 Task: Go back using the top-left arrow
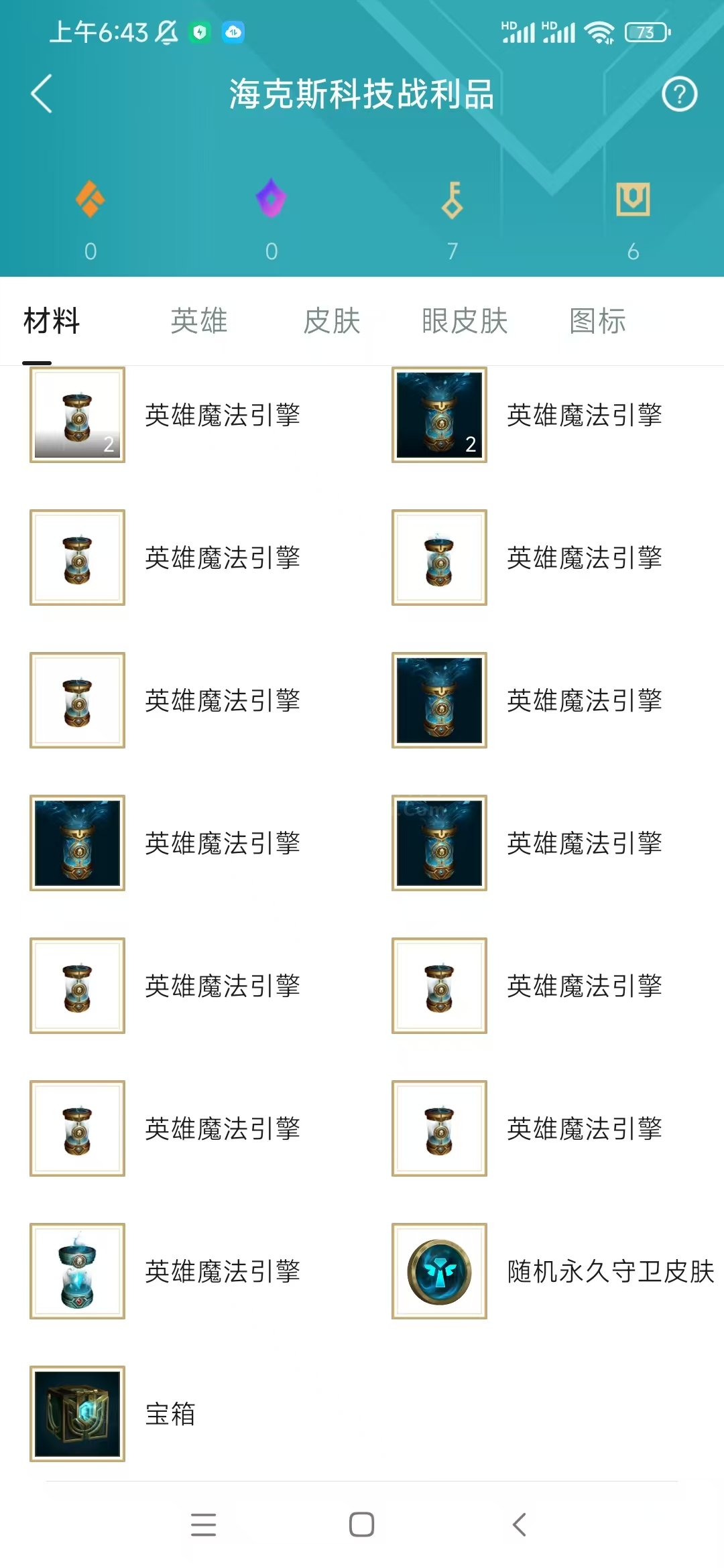pyautogui.click(x=42, y=94)
